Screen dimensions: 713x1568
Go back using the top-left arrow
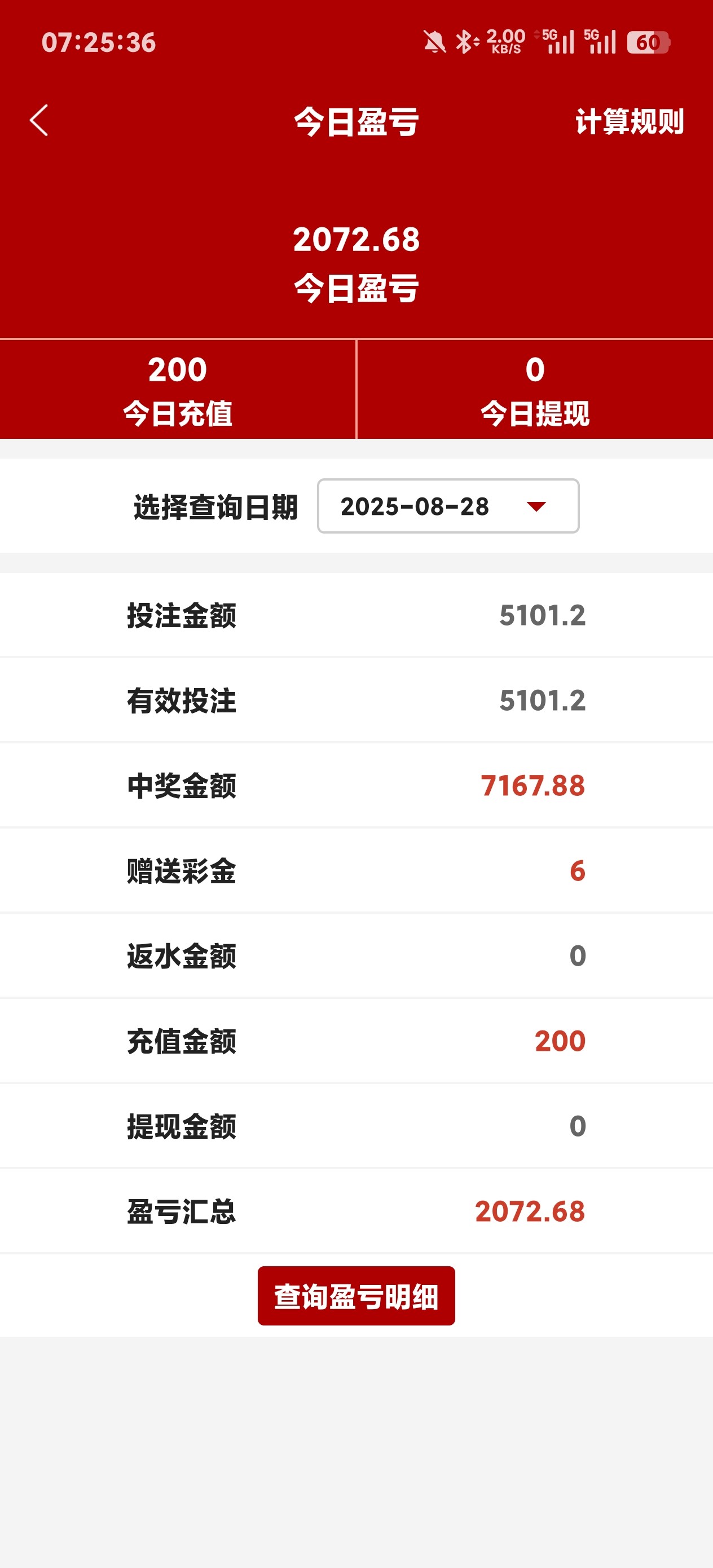click(x=39, y=121)
